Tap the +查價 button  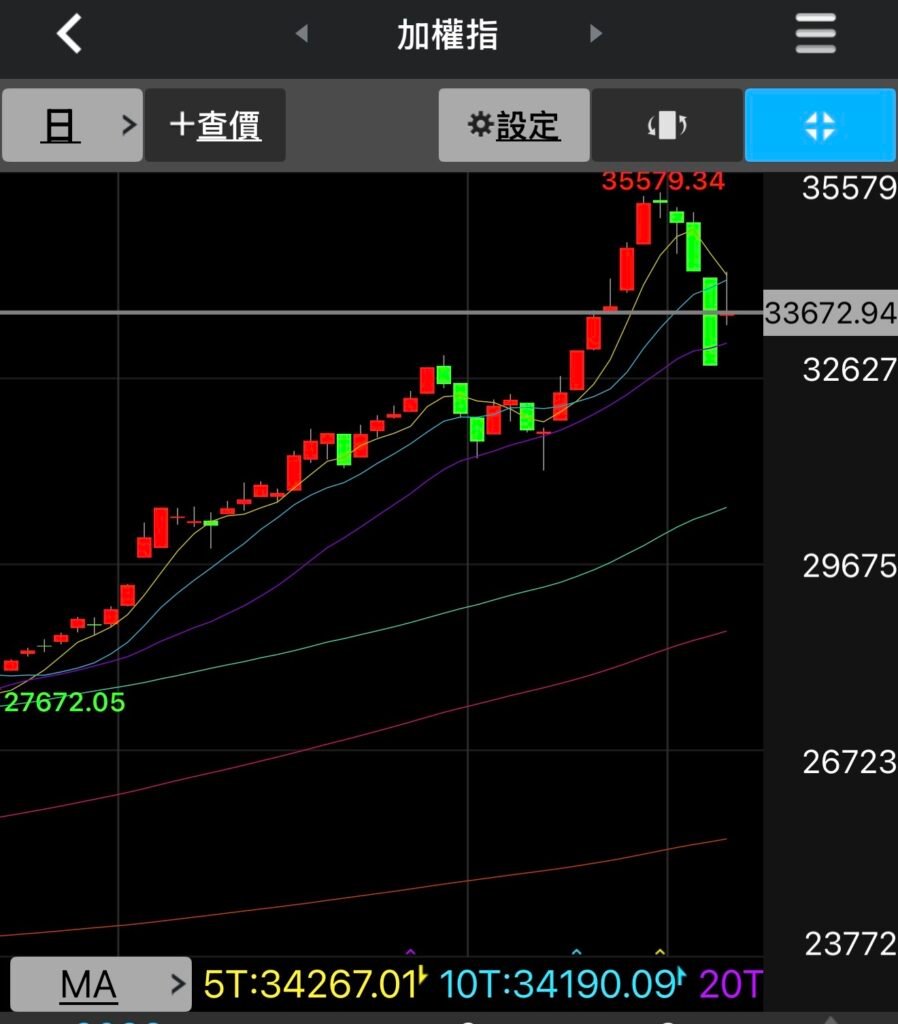coord(215,125)
